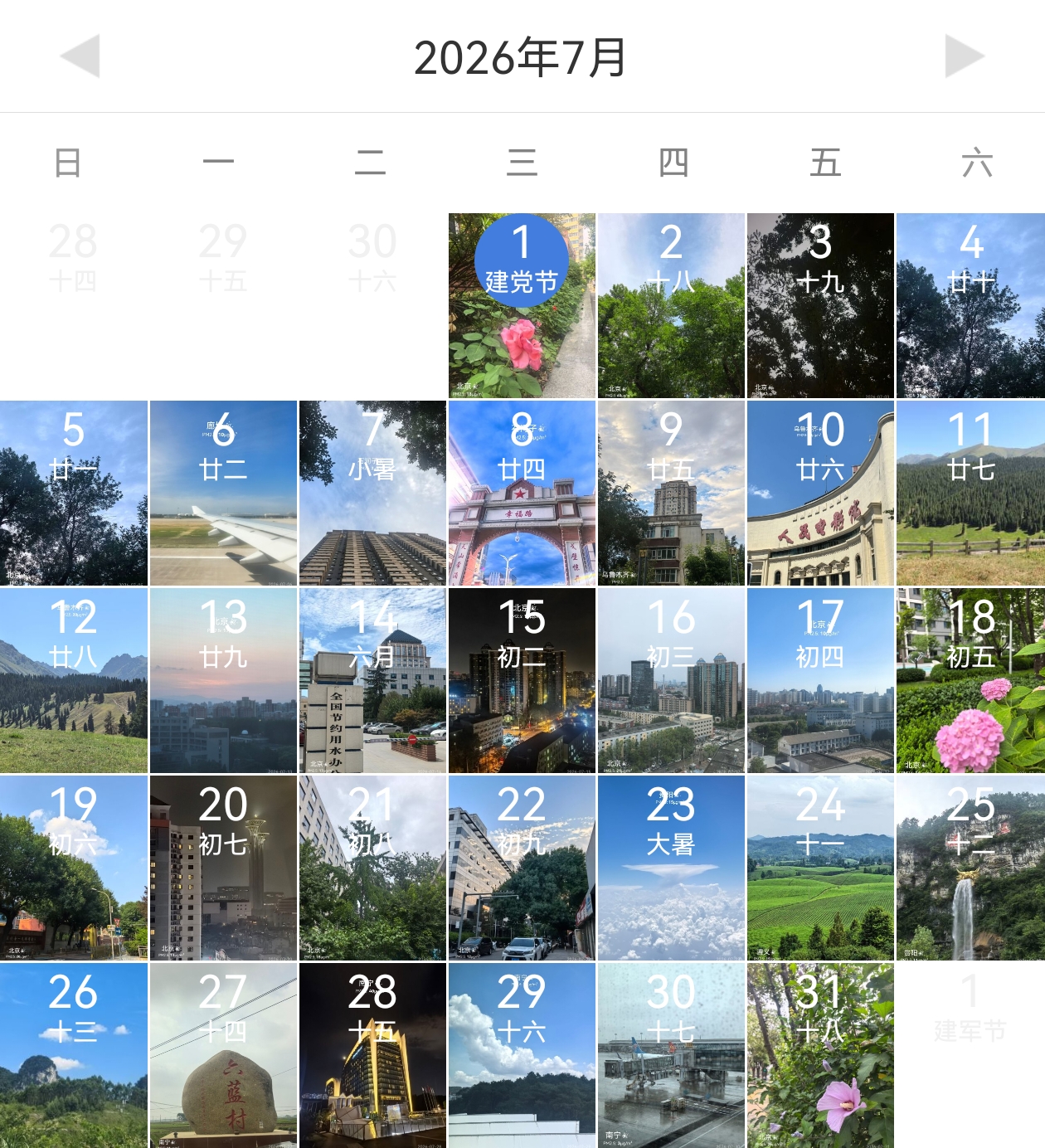Viewport: 1045px width, 1148px height.
Task: Open the July 23 大暑 cloud photo
Action: [x=671, y=868]
